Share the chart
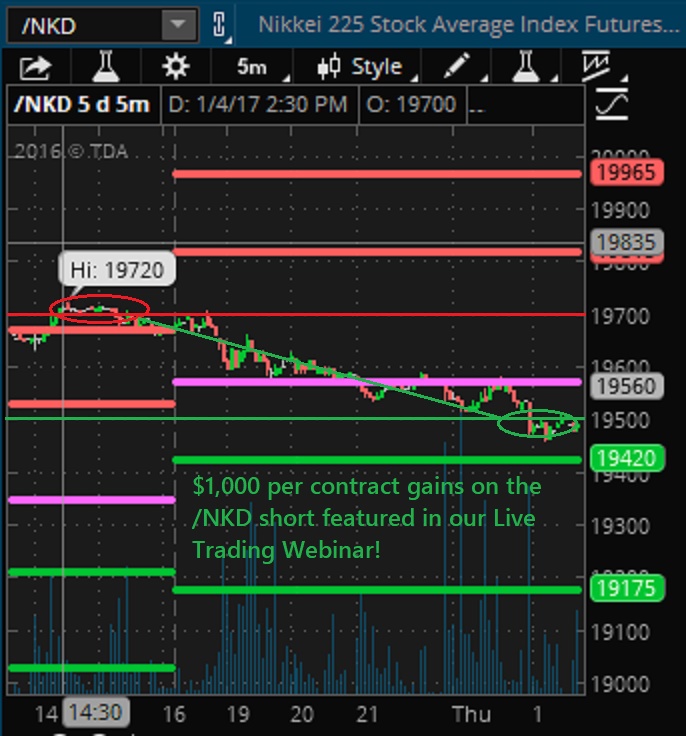The width and height of the screenshot is (686, 736). [36, 68]
